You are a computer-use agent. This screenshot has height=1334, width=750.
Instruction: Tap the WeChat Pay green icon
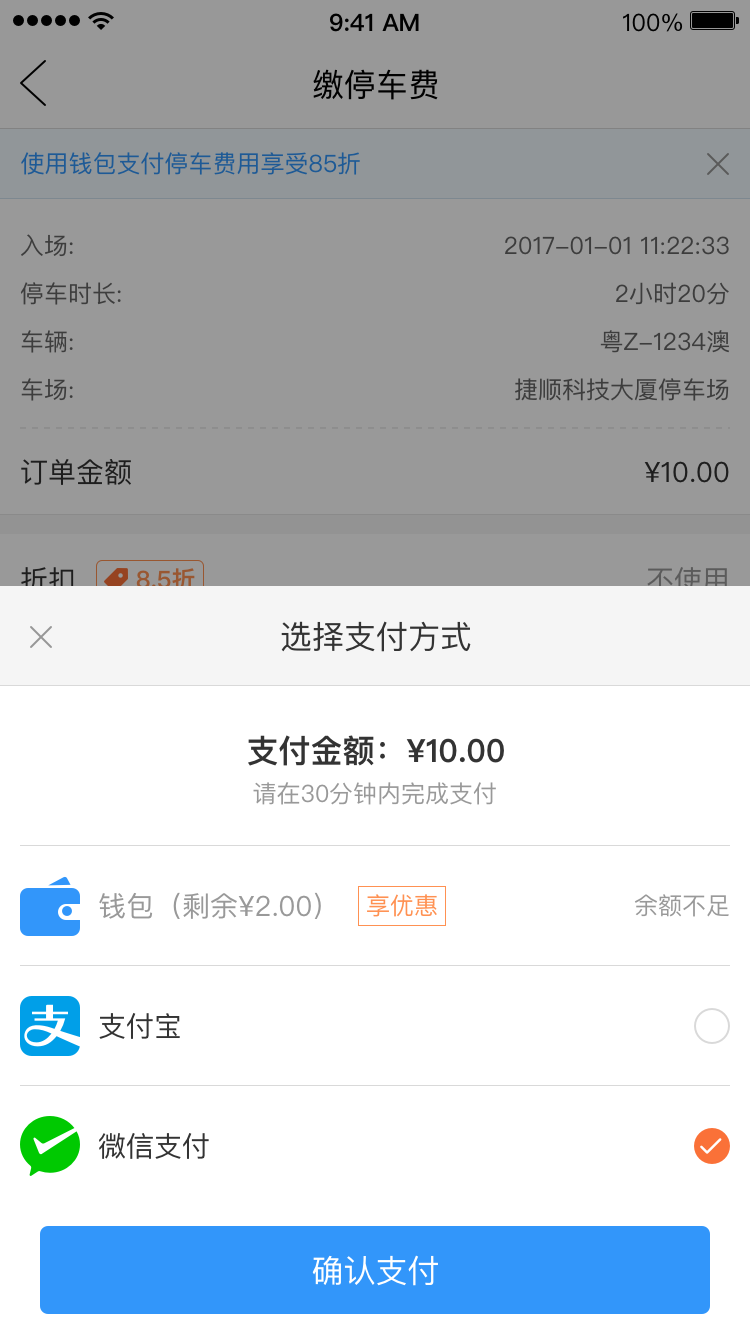[49, 1146]
